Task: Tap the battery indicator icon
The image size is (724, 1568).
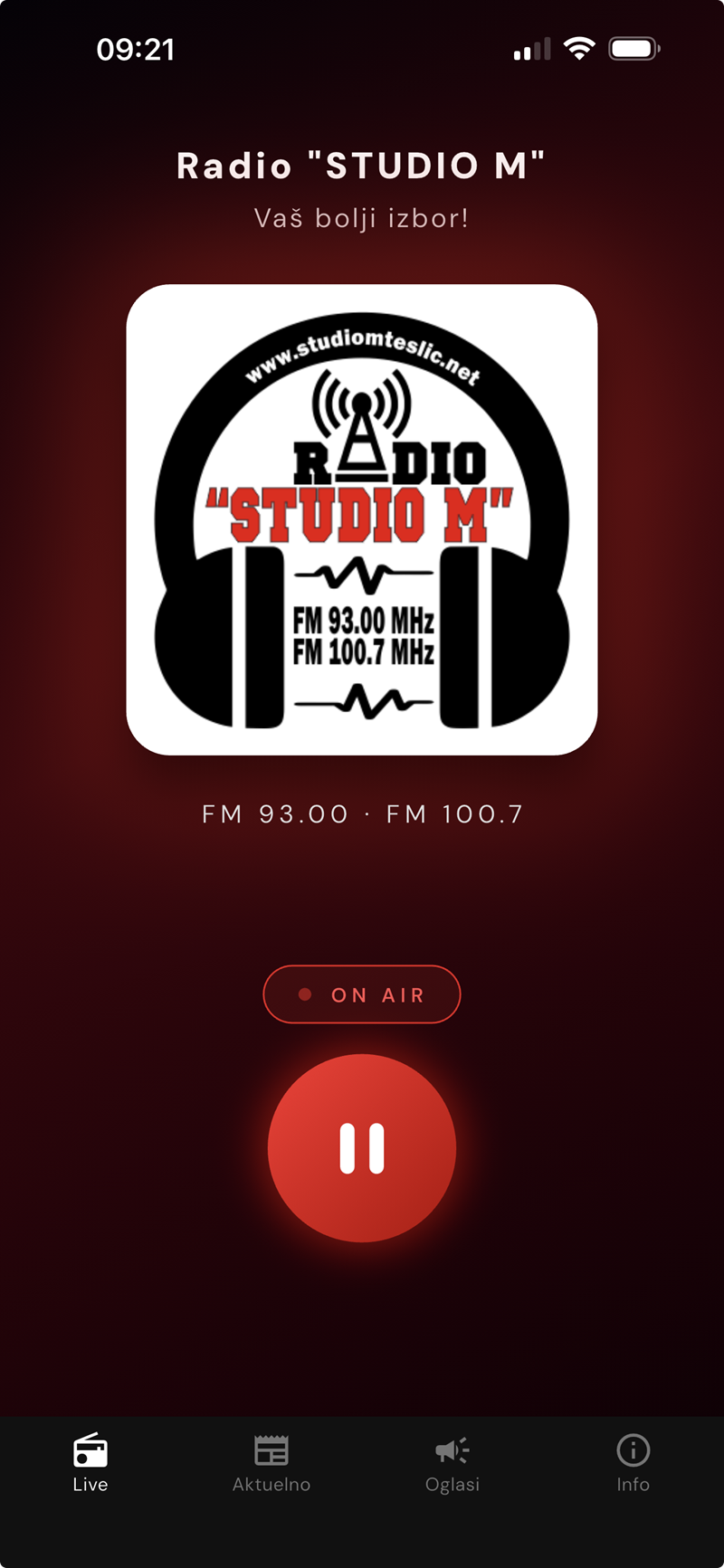Action: (633, 47)
